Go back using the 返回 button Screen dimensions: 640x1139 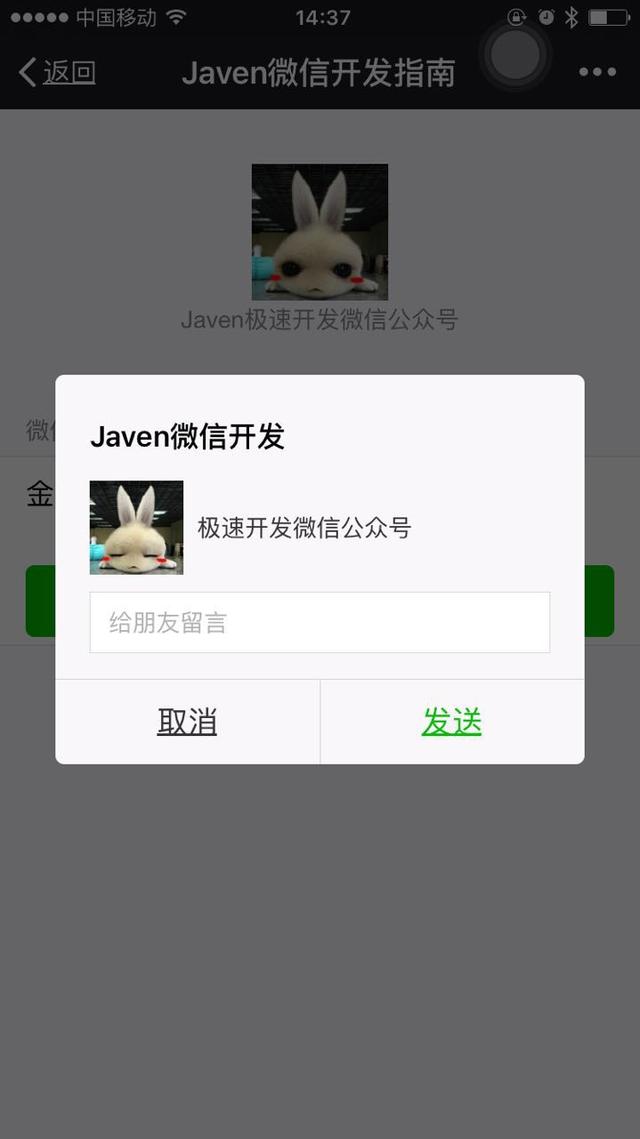tap(57, 72)
